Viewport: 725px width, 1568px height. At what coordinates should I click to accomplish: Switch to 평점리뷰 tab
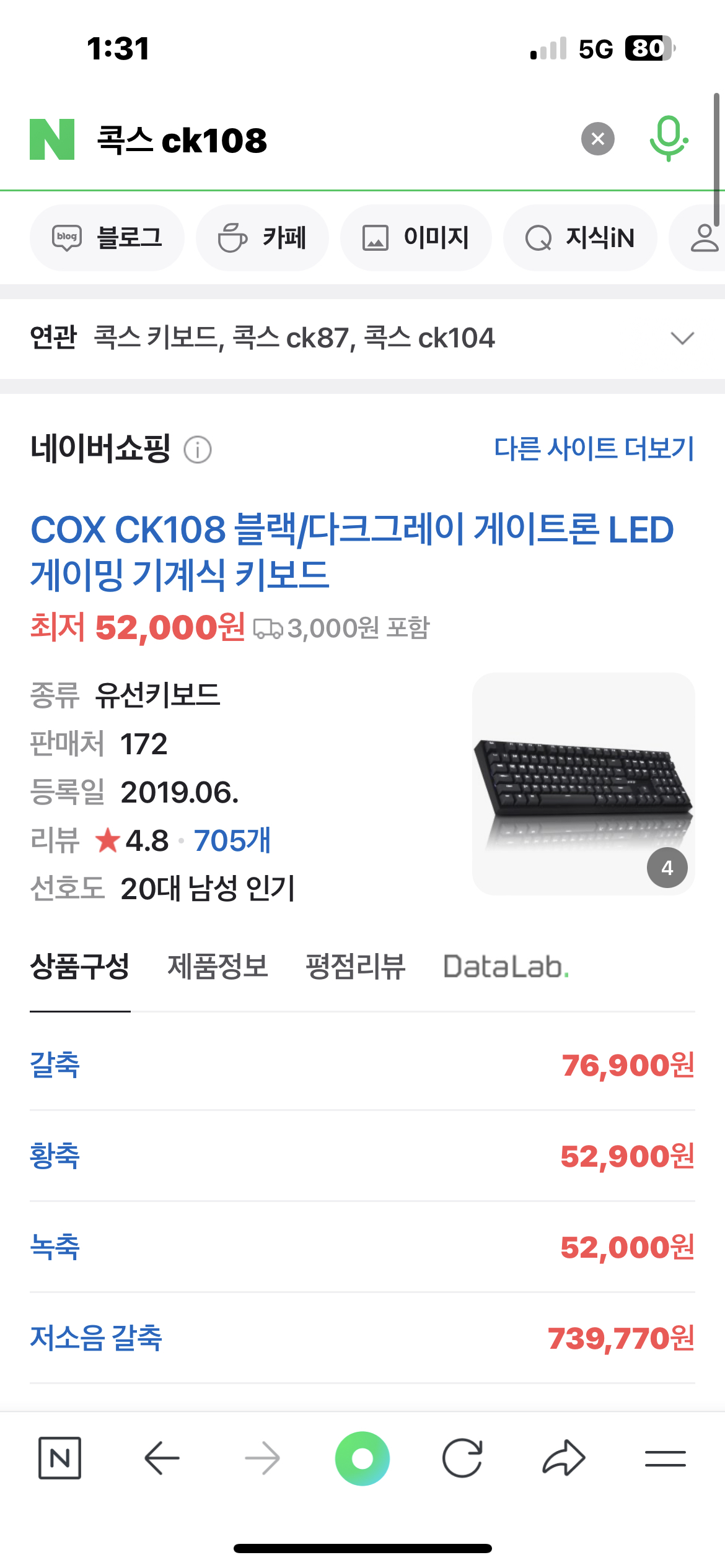coord(355,966)
